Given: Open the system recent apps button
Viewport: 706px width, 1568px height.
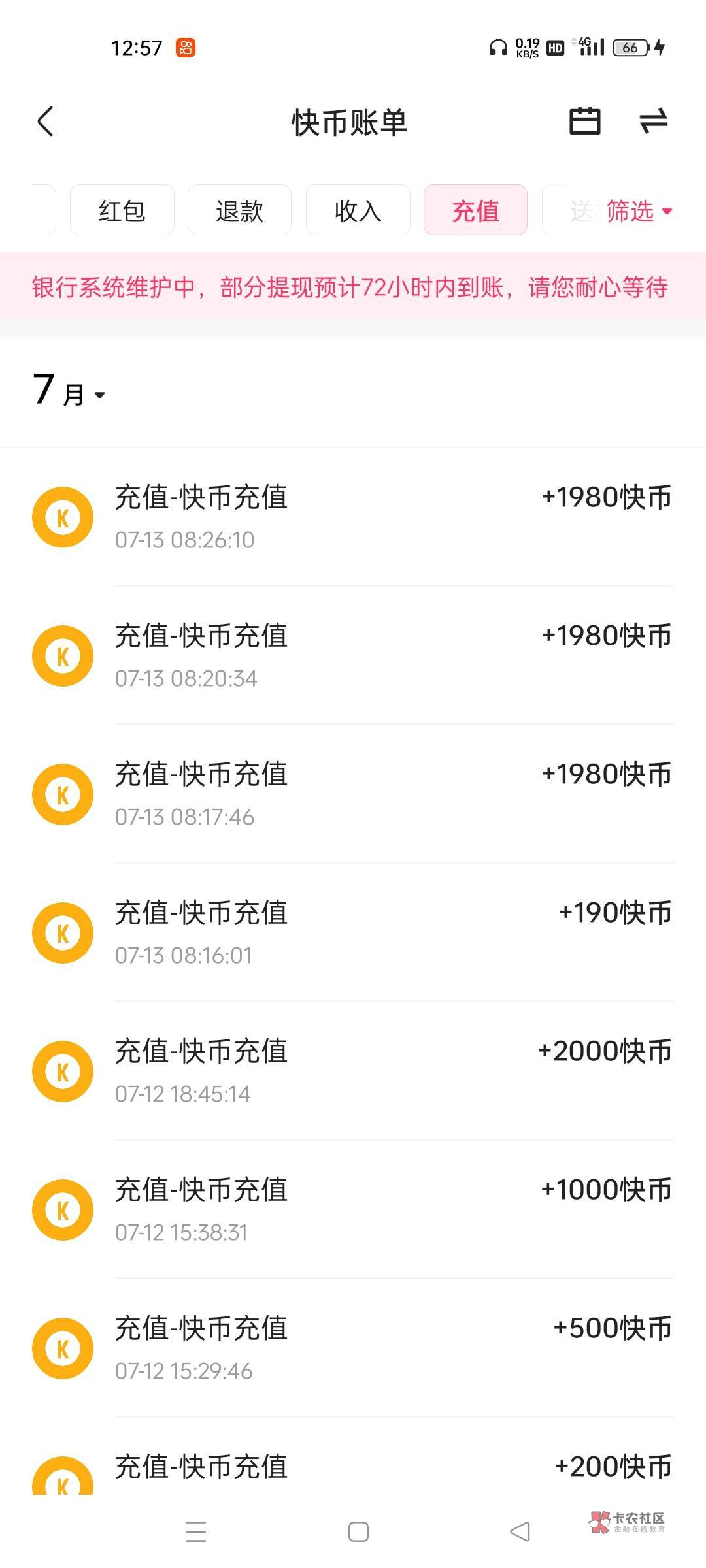Looking at the screenshot, I should [195, 1531].
